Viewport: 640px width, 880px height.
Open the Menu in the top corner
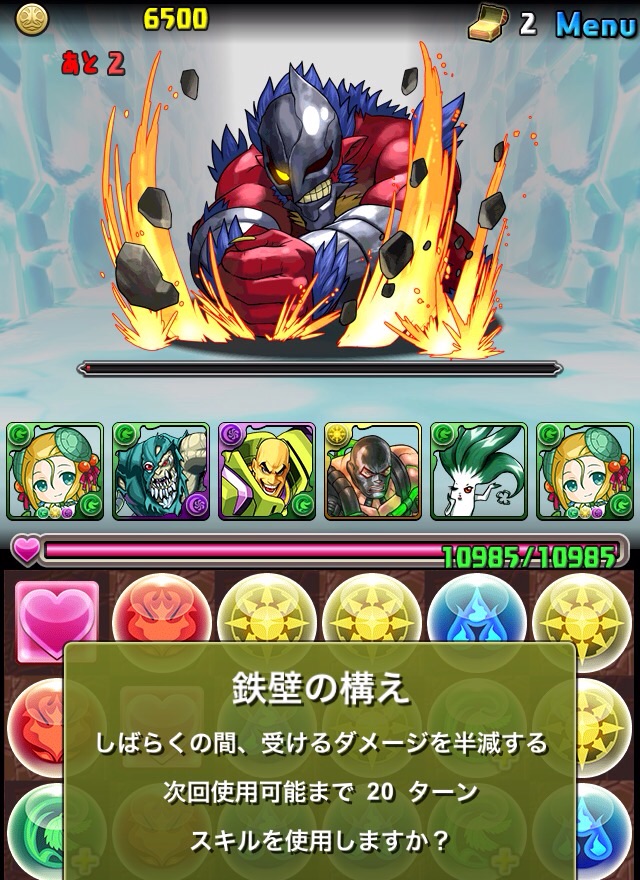(595, 23)
